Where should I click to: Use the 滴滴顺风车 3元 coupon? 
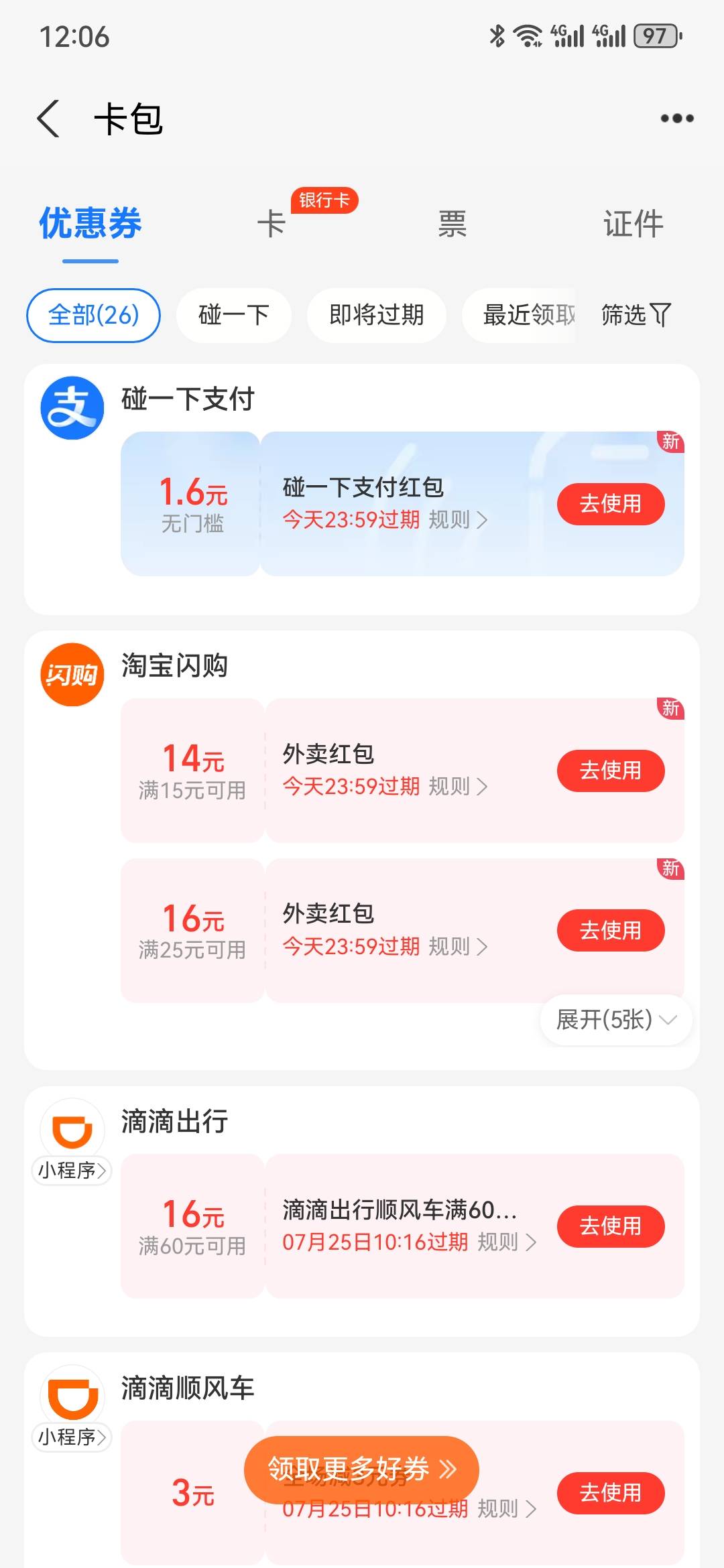point(611,1493)
